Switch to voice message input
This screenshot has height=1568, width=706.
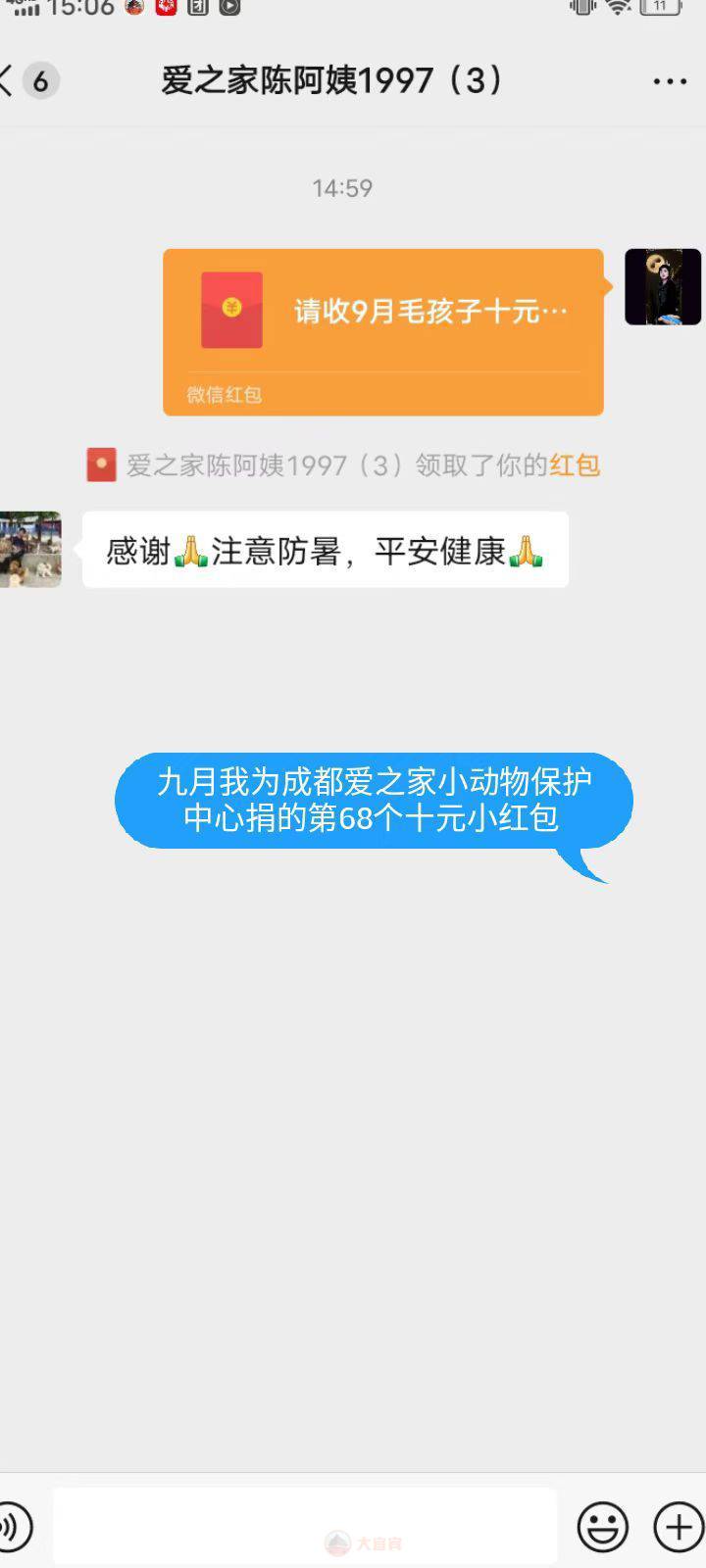[x=14, y=1526]
